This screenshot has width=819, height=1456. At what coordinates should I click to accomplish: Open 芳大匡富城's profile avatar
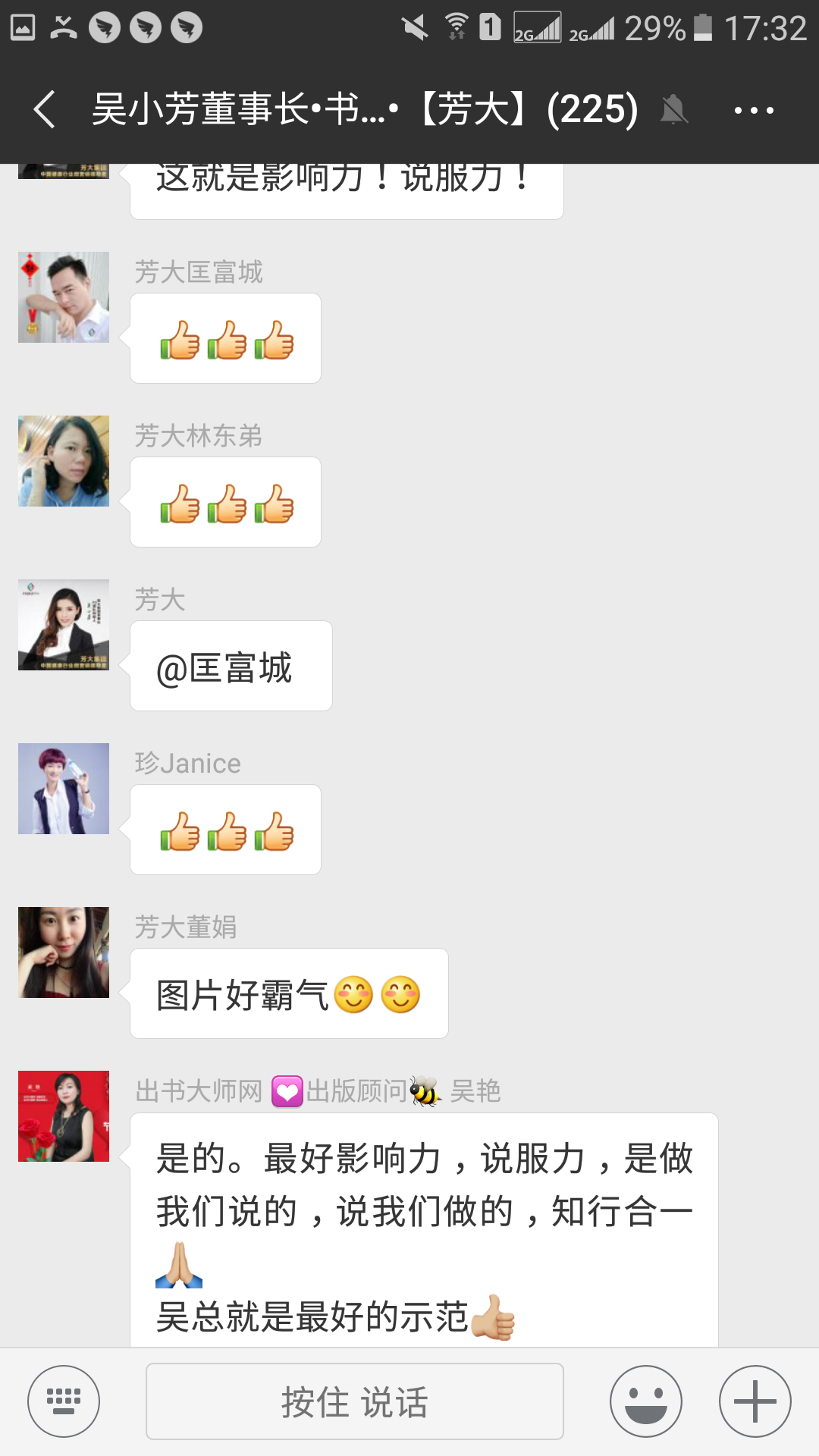pos(64,297)
